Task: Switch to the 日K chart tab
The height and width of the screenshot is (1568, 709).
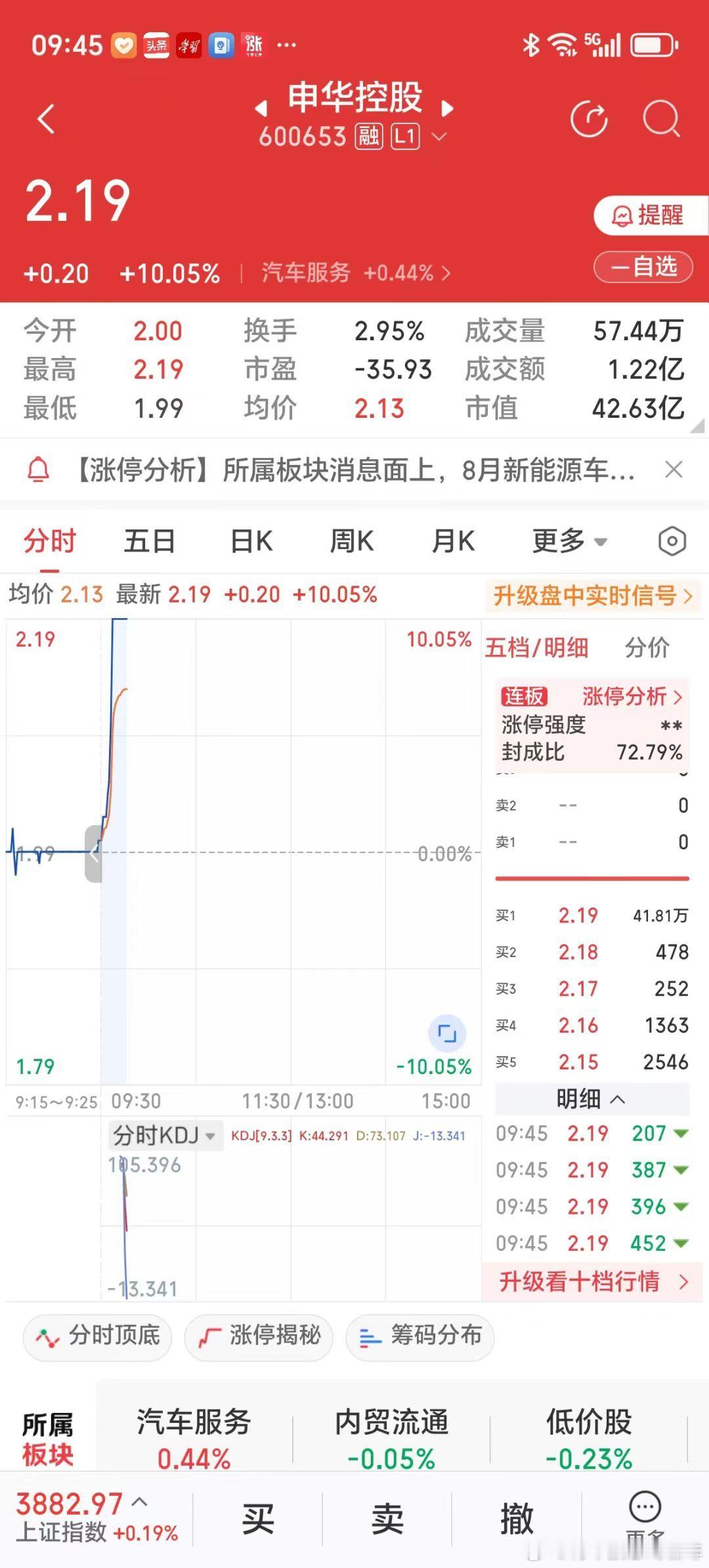Action: [x=251, y=542]
